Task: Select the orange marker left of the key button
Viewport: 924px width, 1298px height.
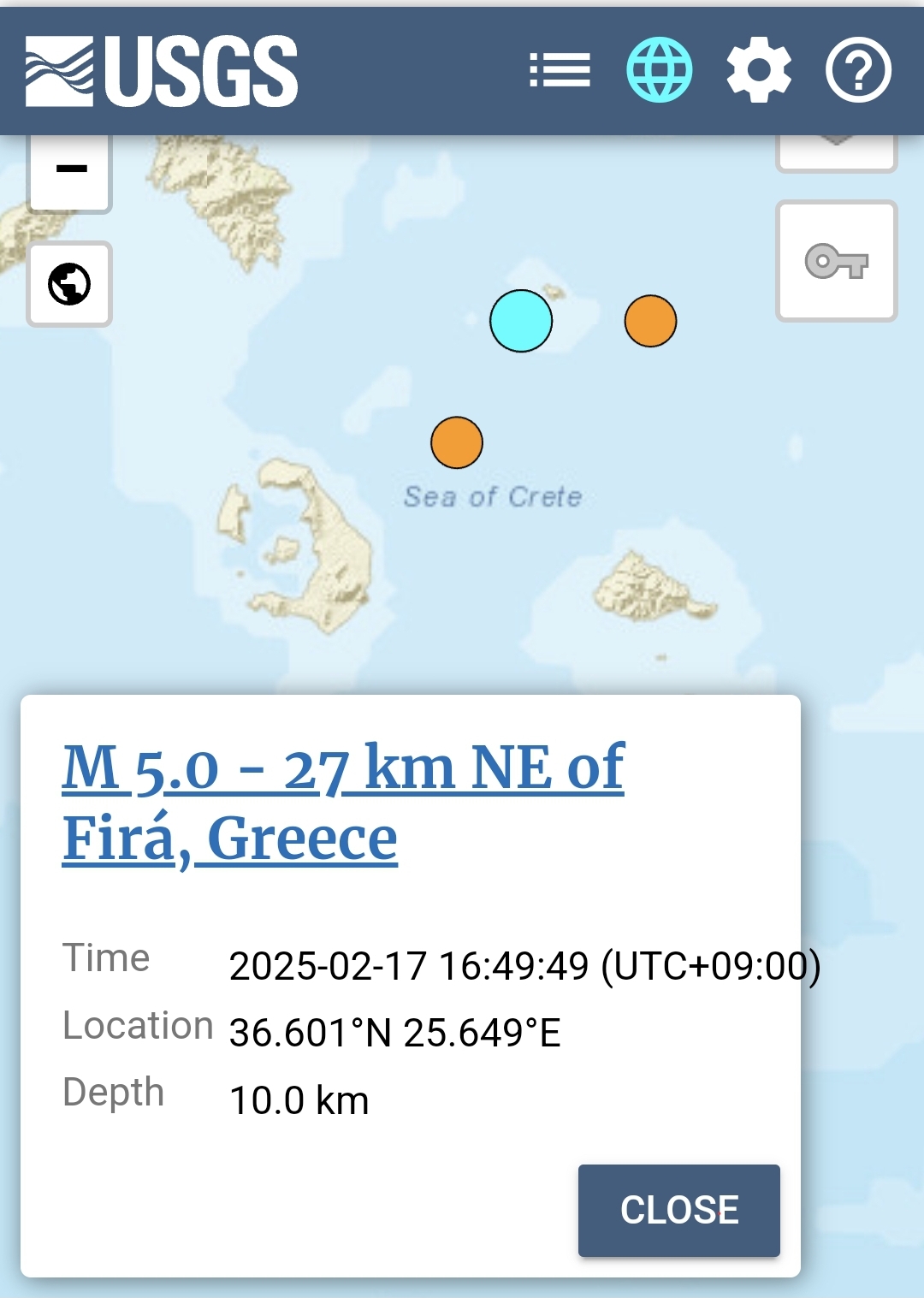Action: coord(650,321)
